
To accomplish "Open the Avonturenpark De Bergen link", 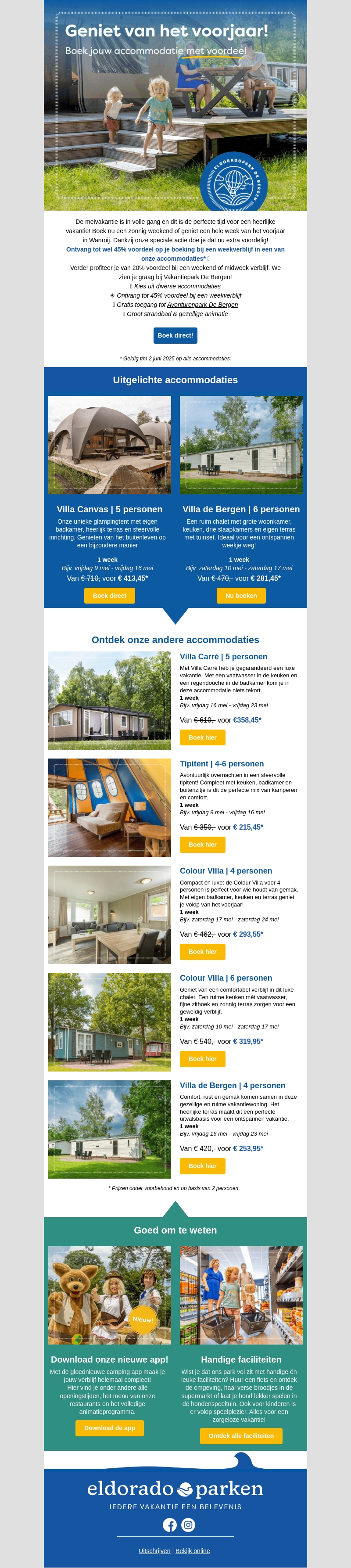I will [202, 304].
